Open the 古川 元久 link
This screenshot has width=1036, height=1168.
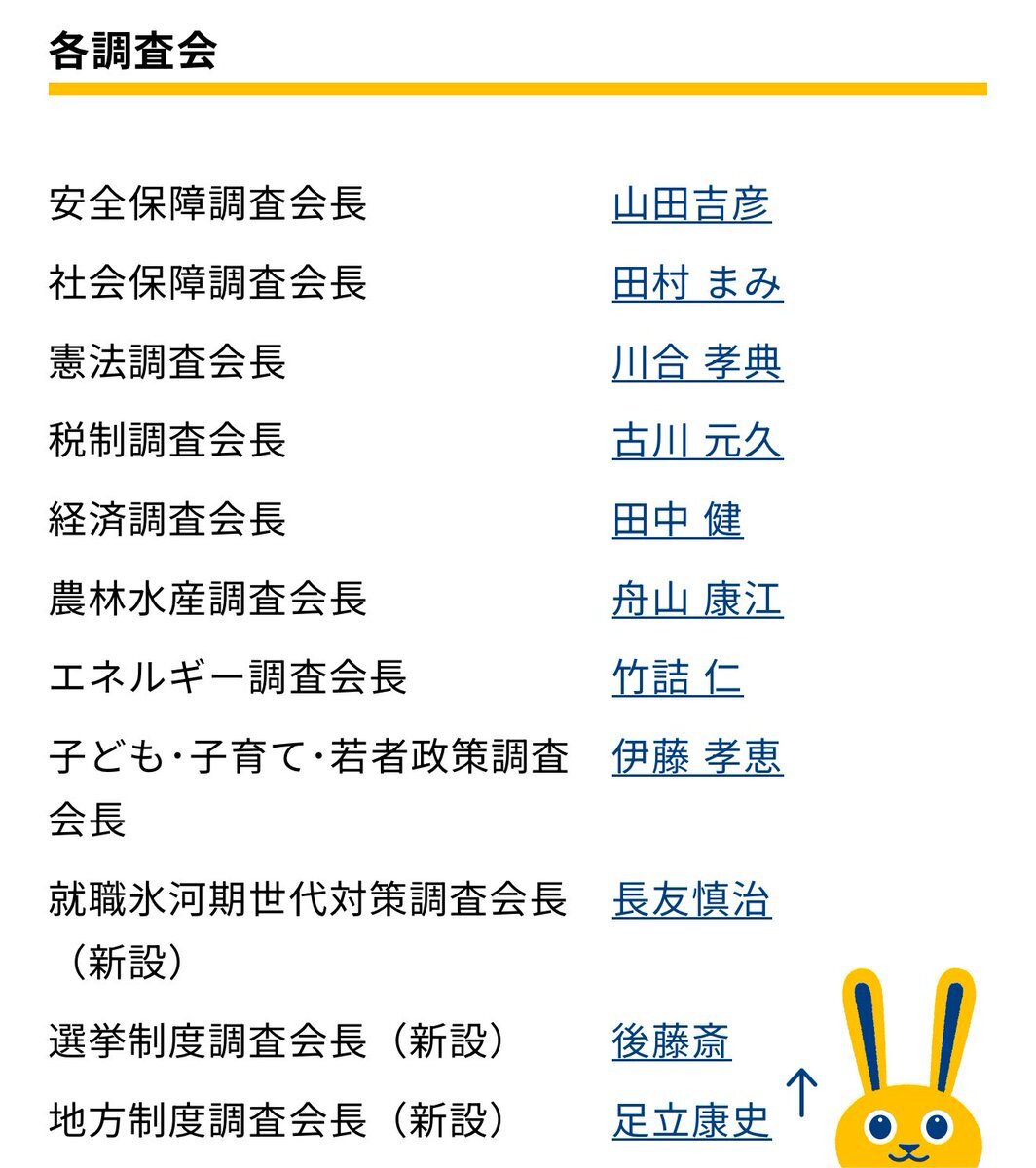(697, 441)
